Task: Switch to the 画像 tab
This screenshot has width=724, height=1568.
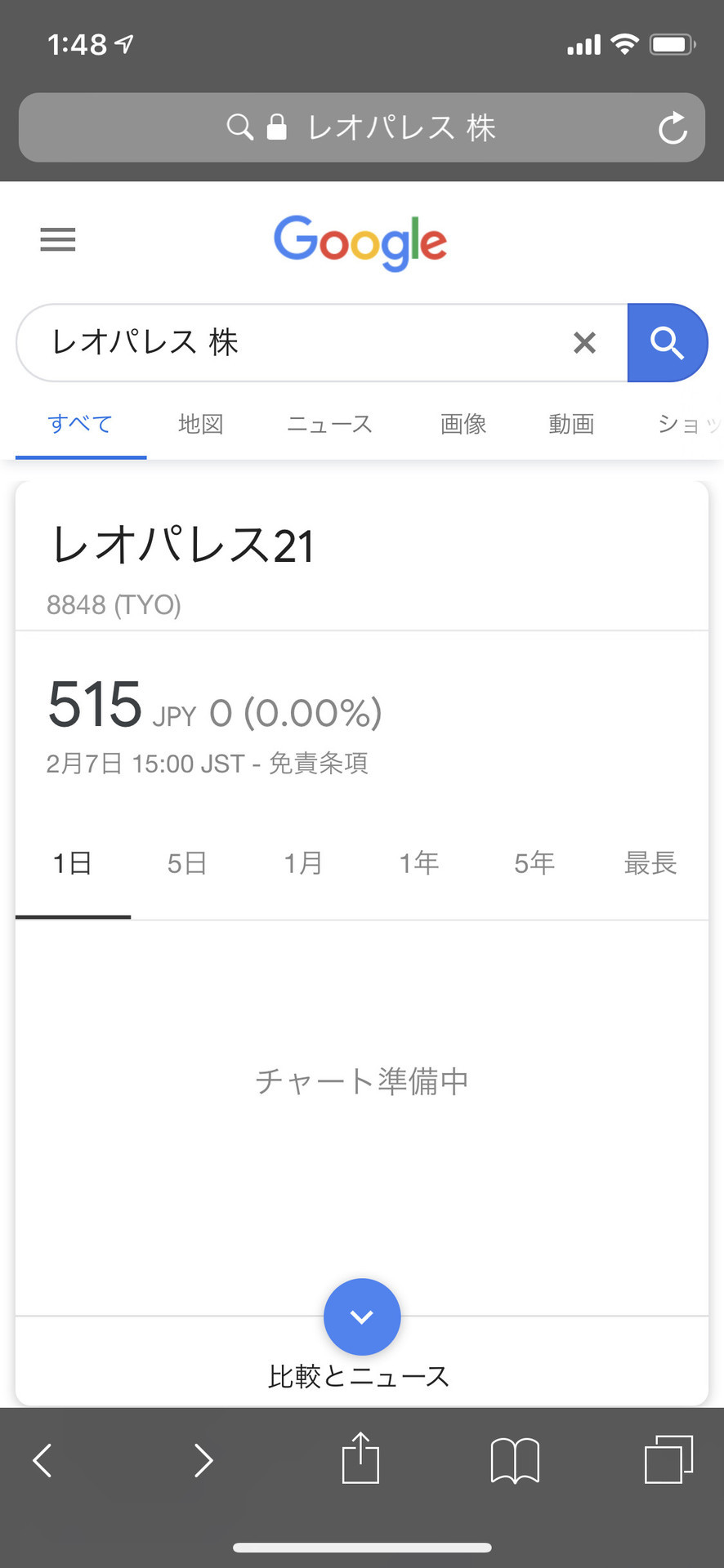Action: 463,424
